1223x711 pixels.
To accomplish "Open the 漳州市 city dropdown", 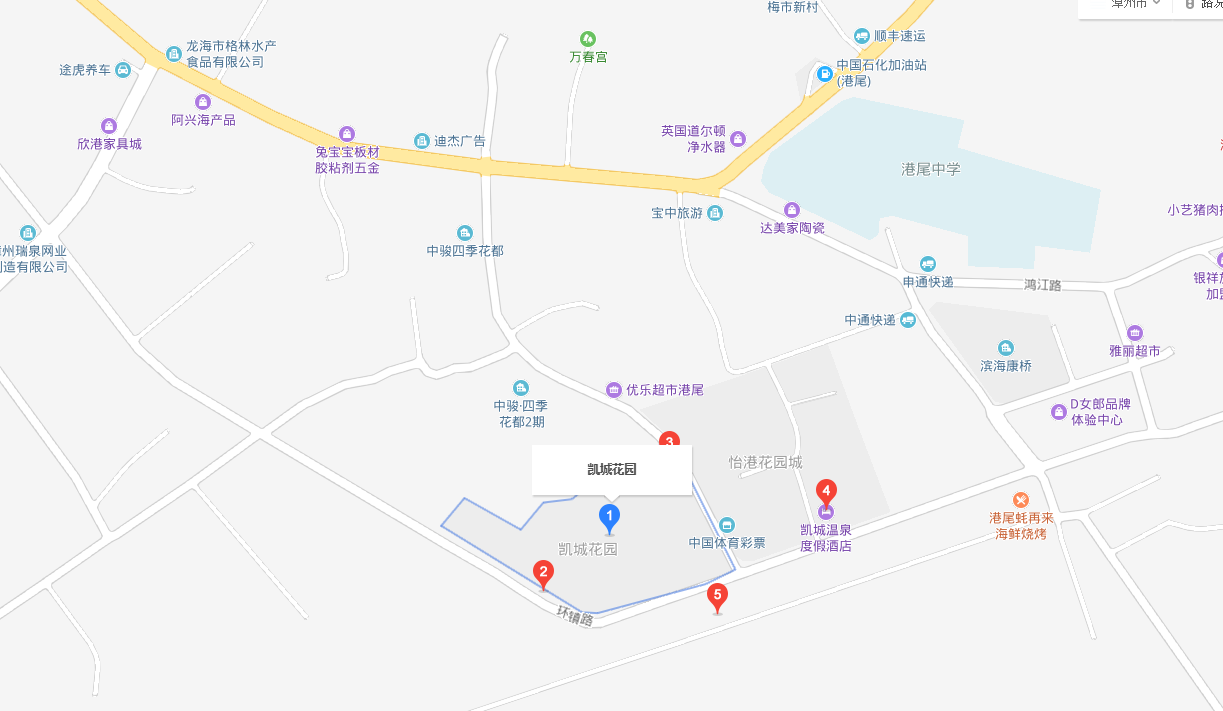I will pyautogui.click(x=1136, y=3).
